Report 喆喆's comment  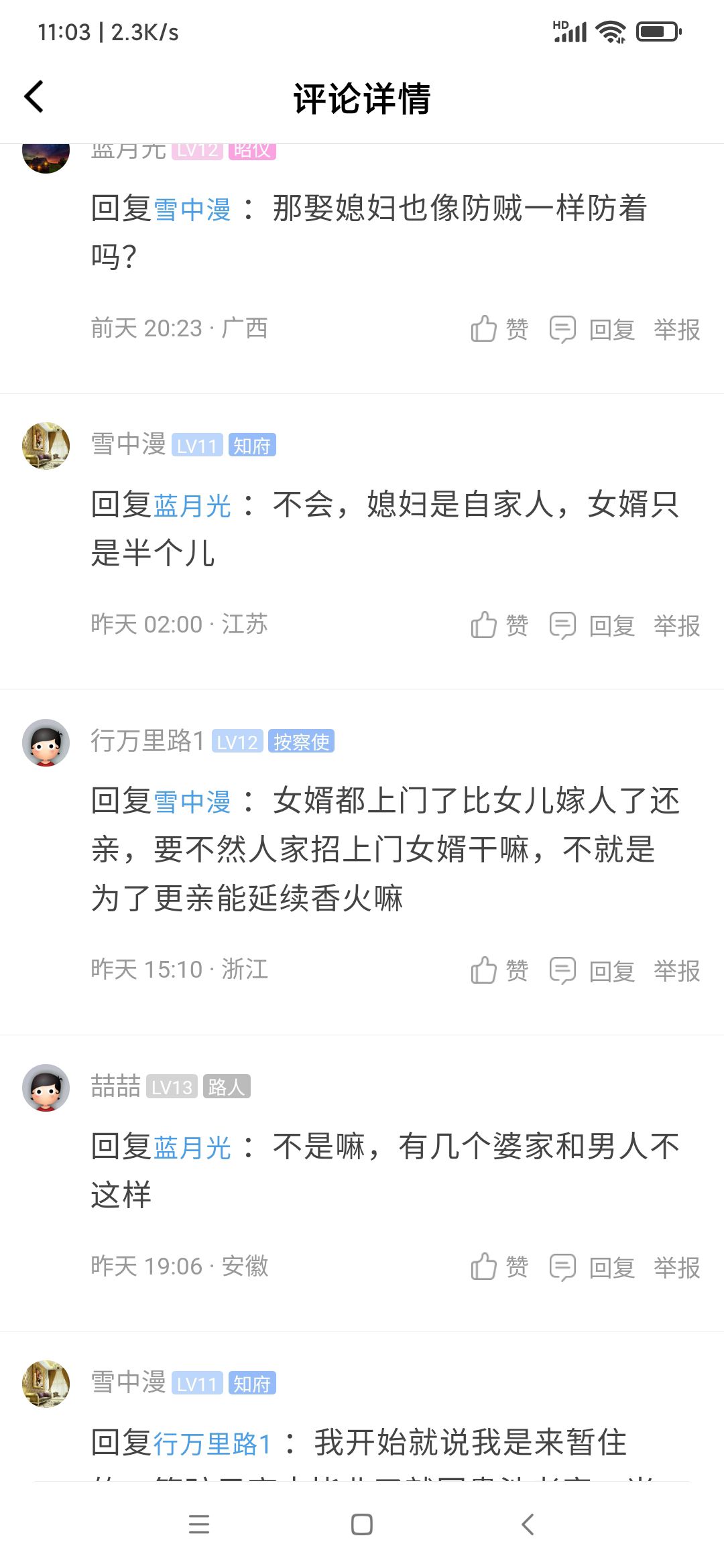coord(676,1267)
